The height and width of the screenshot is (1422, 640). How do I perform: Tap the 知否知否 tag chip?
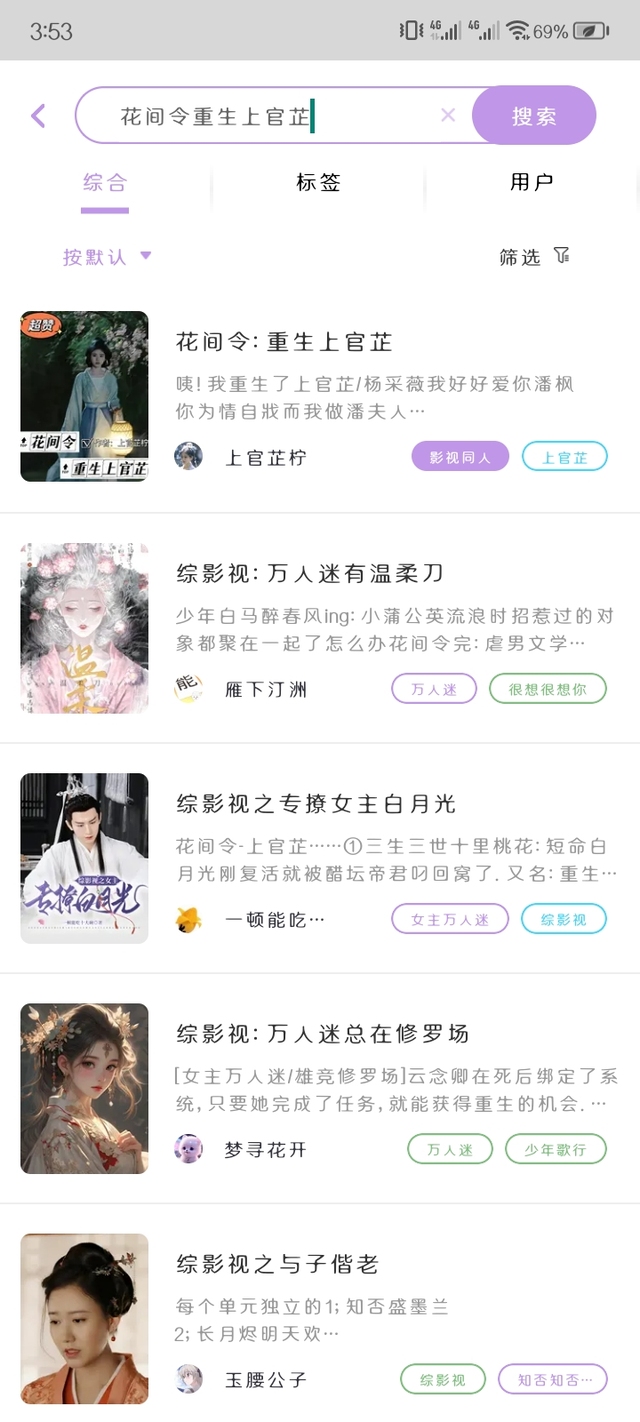552,1380
